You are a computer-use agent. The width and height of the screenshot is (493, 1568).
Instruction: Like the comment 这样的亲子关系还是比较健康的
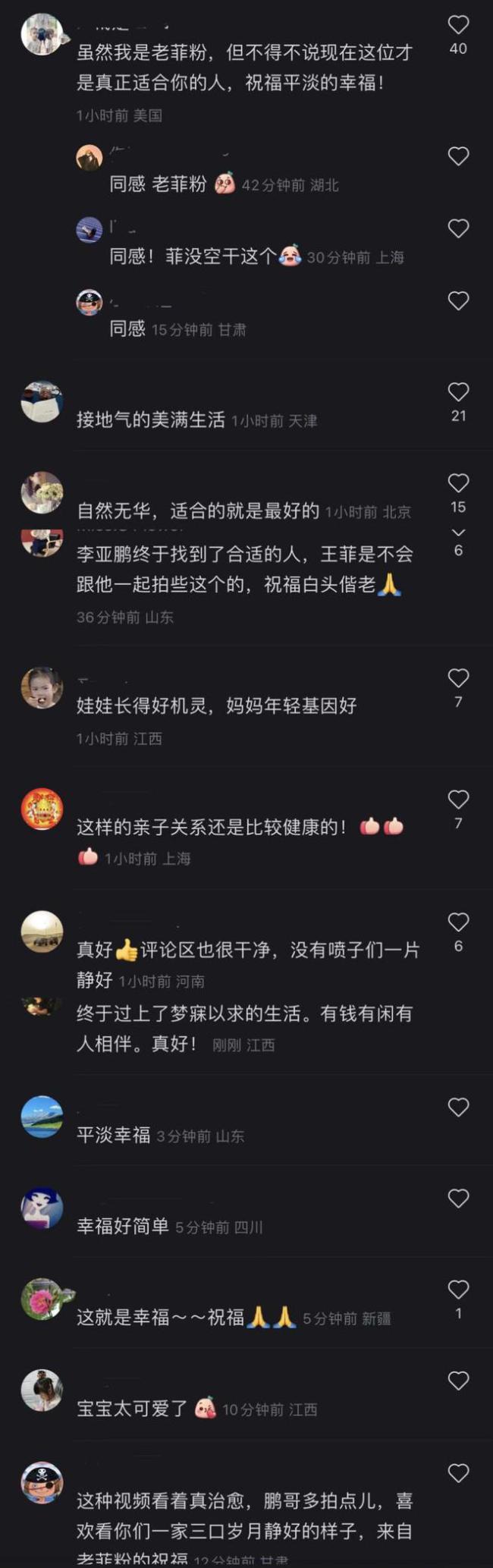pyautogui.click(x=458, y=800)
